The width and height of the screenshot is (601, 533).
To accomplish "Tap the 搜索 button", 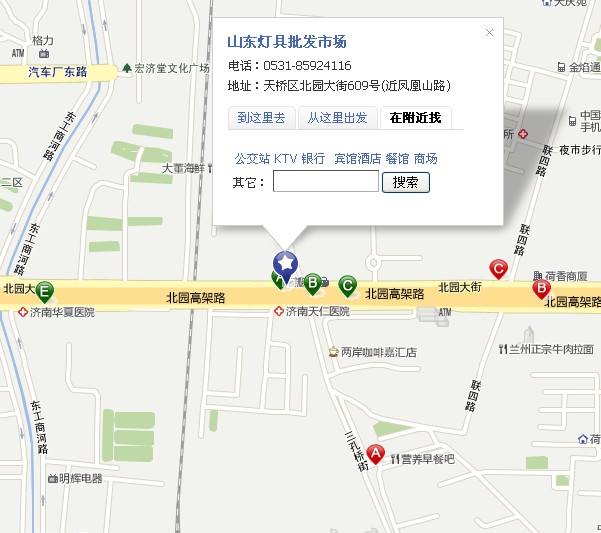I will pyautogui.click(x=406, y=182).
